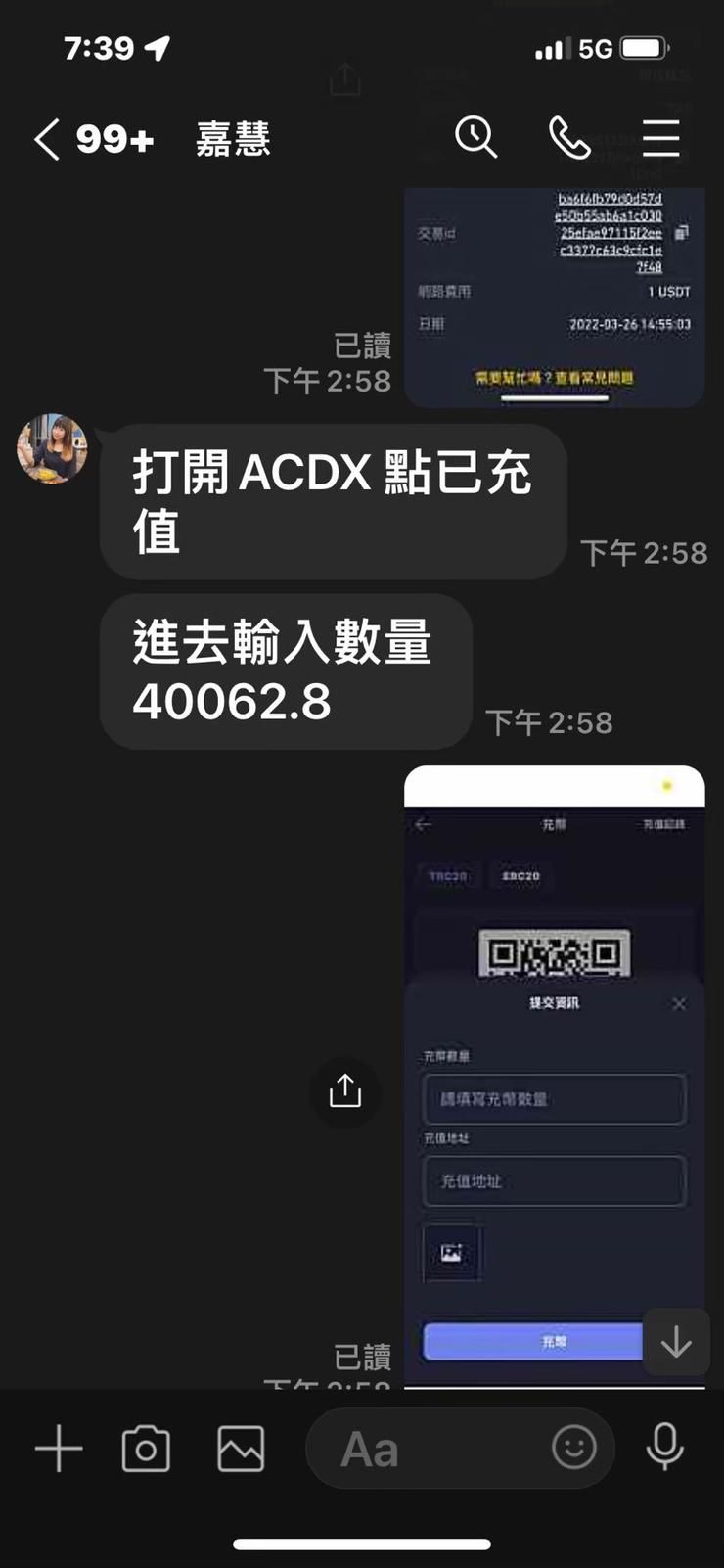Open the chat menu
Screen dimensions: 724x1568
pos(660,137)
